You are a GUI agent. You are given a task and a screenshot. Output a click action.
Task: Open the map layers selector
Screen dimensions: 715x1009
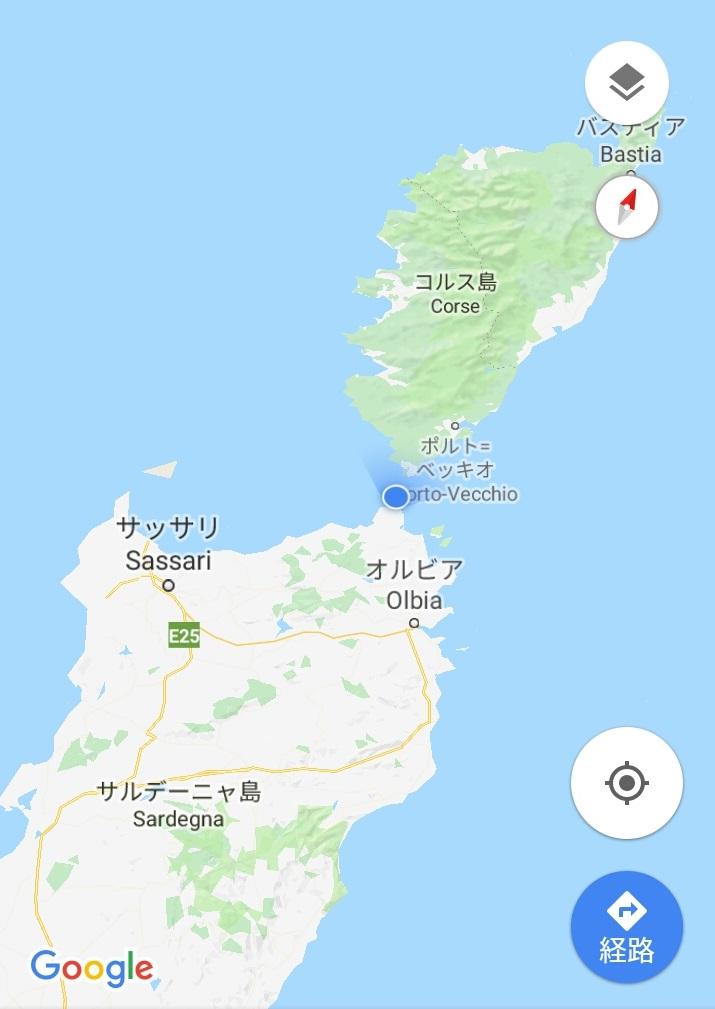click(x=626, y=83)
